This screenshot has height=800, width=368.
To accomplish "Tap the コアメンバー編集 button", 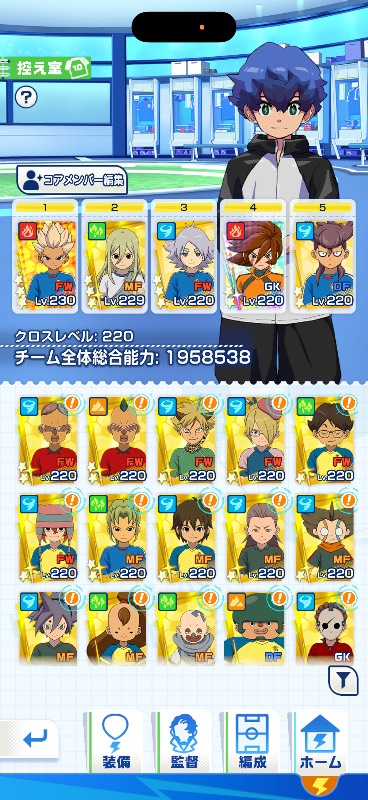I will tap(72, 179).
